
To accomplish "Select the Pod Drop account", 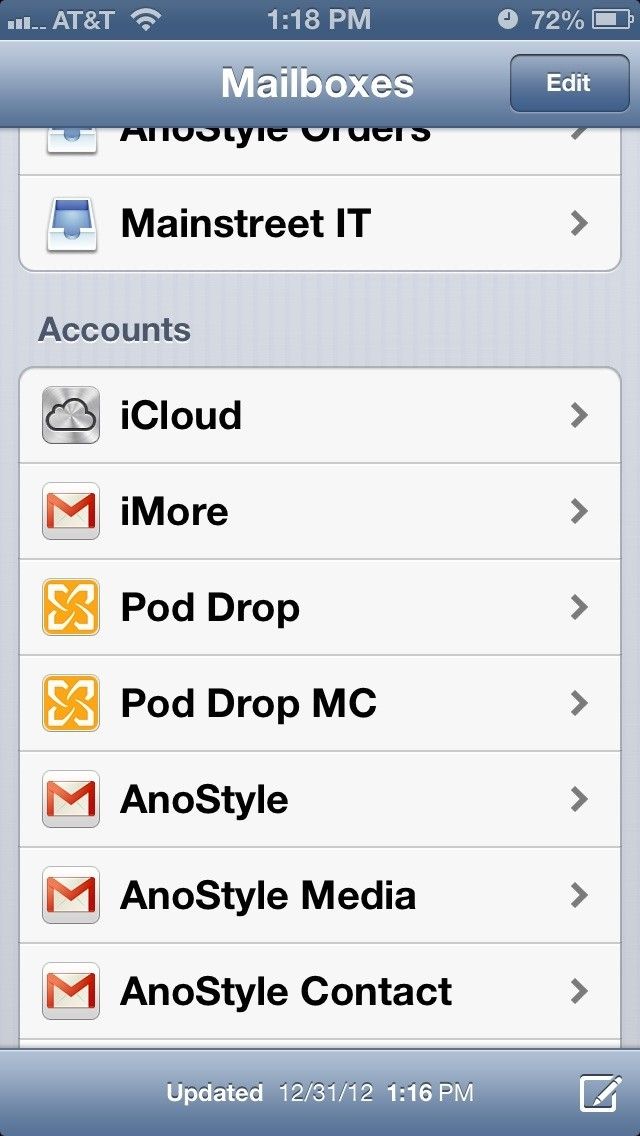I will click(320, 607).
